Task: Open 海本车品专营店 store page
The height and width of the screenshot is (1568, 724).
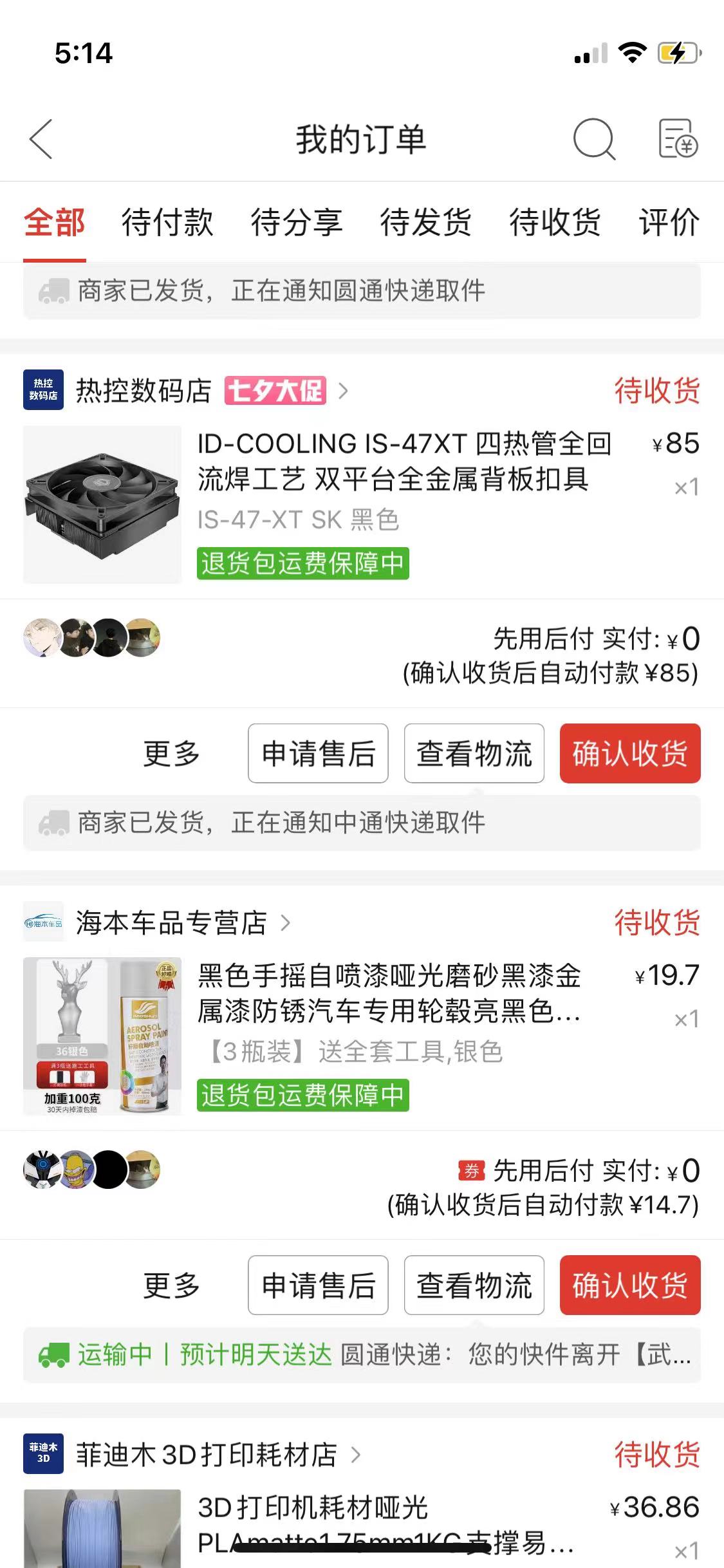Action: pos(171,923)
